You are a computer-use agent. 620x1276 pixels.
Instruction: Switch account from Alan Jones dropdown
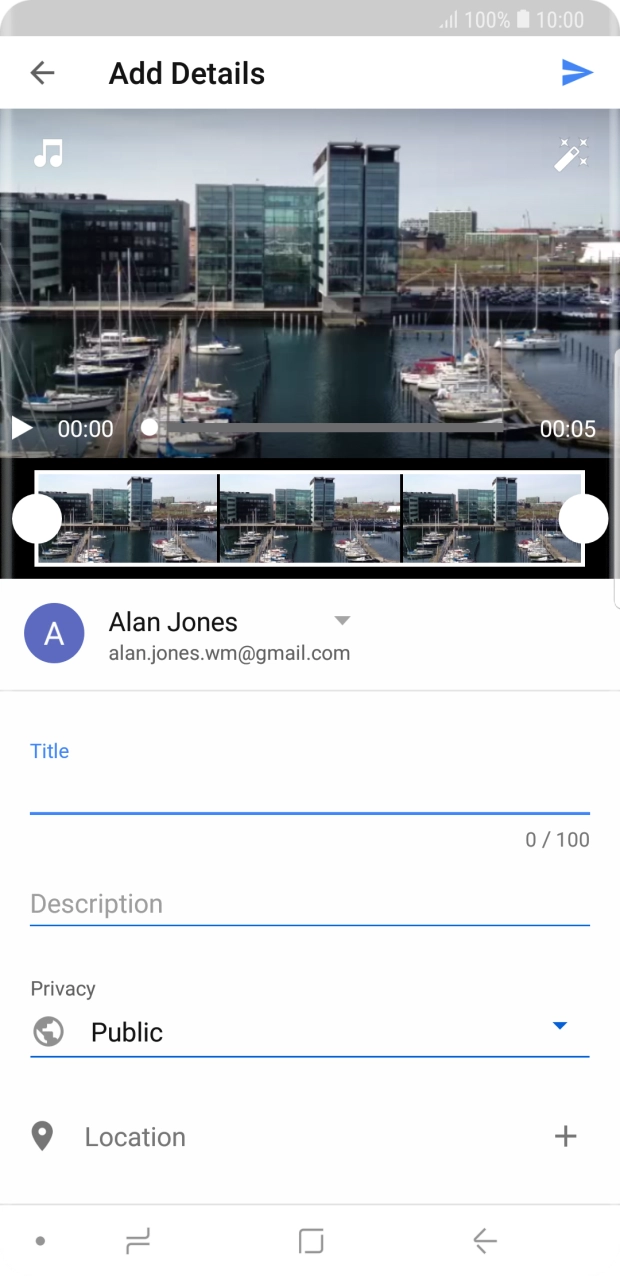[x=342, y=621]
